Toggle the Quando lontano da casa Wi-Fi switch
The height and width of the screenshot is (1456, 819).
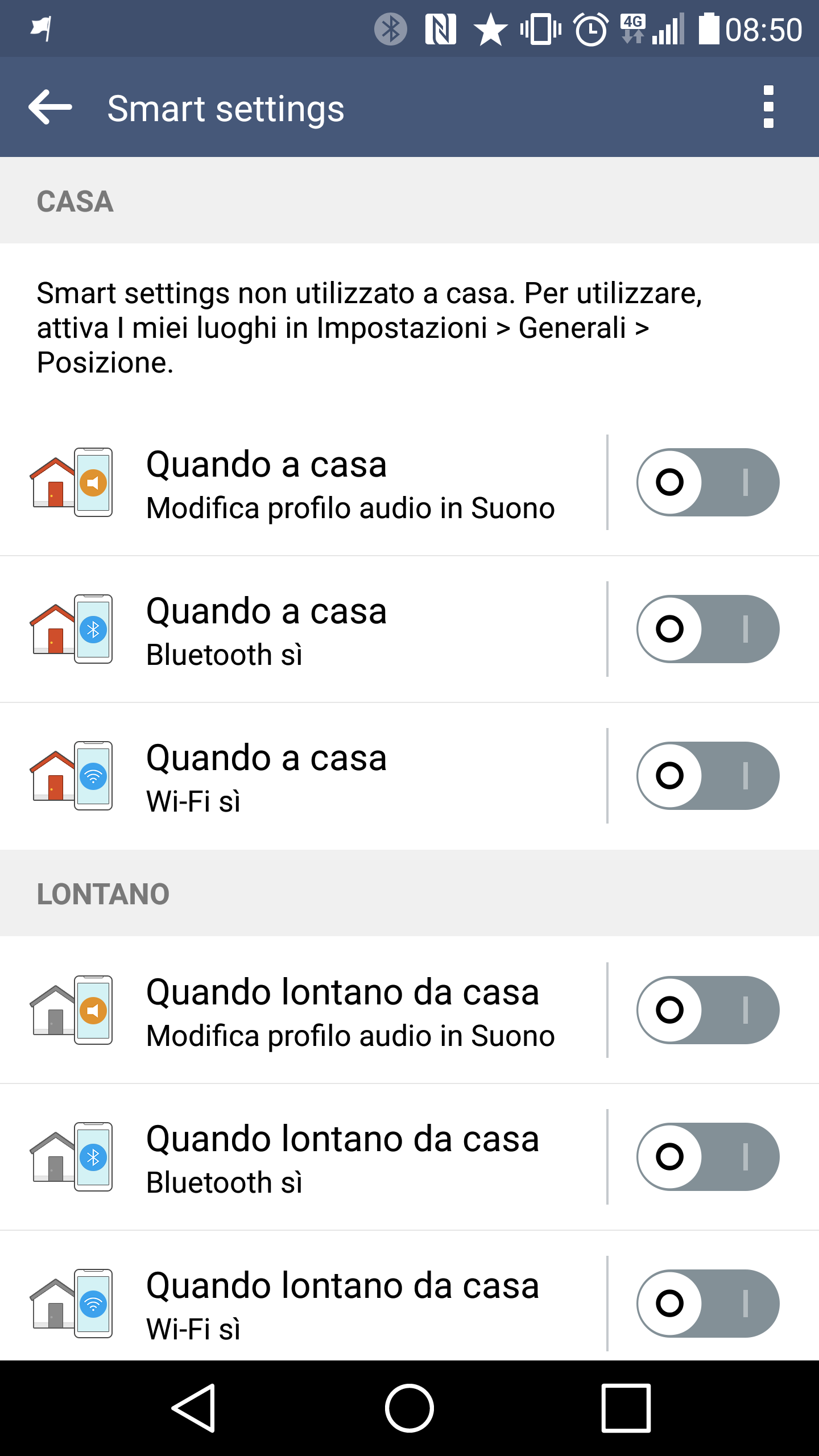pos(708,1304)
